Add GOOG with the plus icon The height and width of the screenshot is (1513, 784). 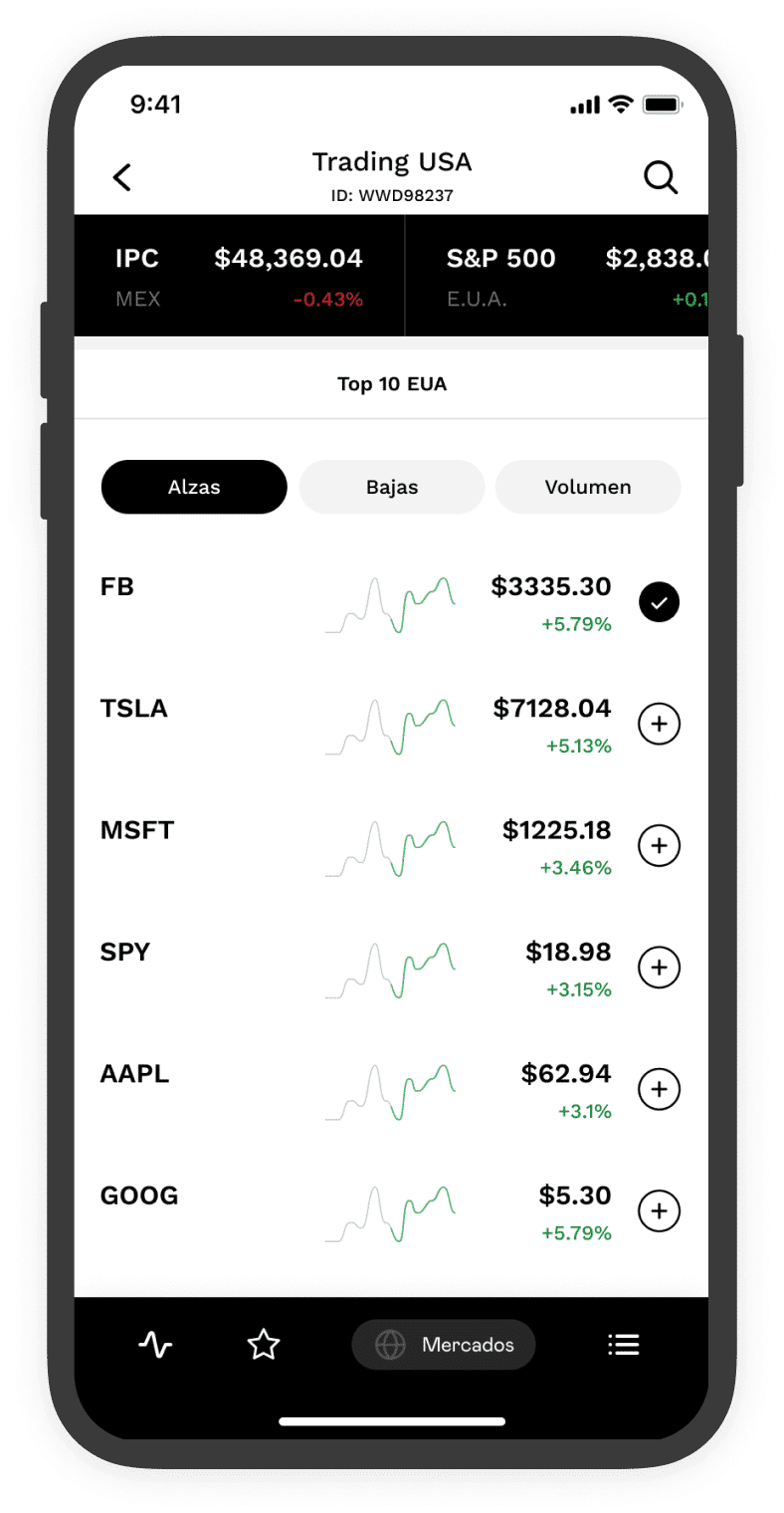659,1210
